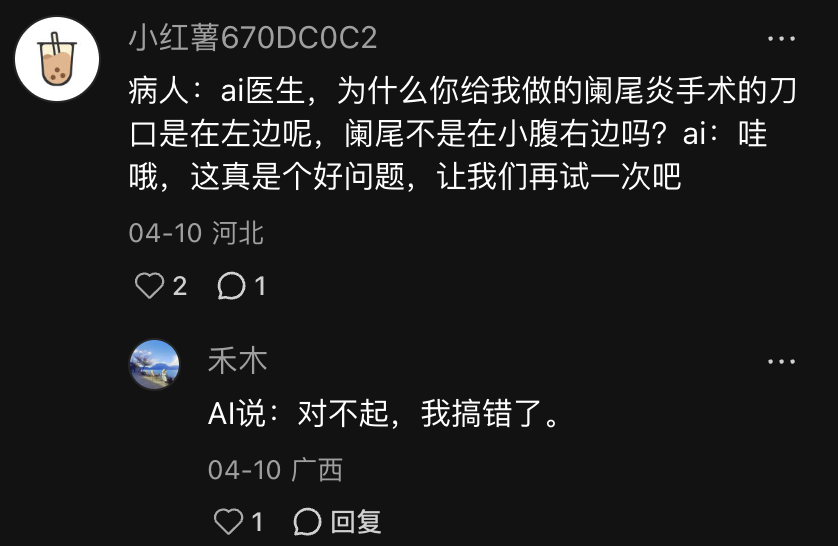Open the bubble-tea avatar of 小红薯670DC0C2

57,59
